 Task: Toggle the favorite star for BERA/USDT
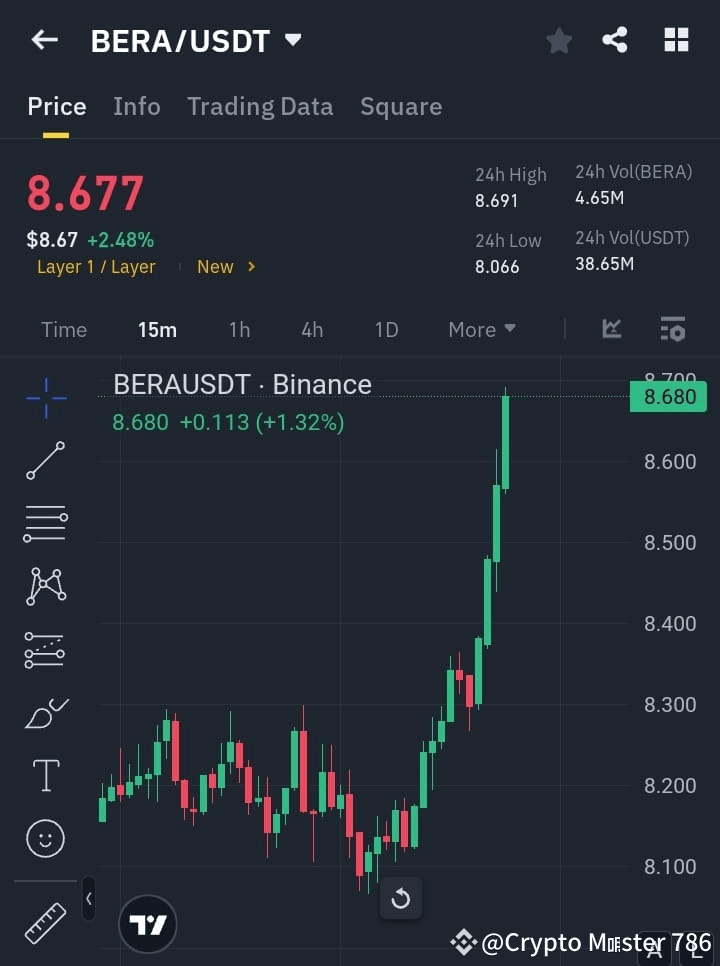coord(558,40)
